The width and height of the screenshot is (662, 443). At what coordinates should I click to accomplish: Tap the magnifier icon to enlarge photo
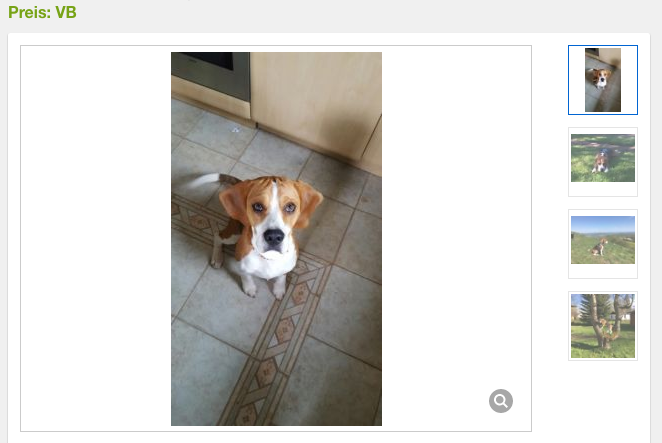point(501,401)
